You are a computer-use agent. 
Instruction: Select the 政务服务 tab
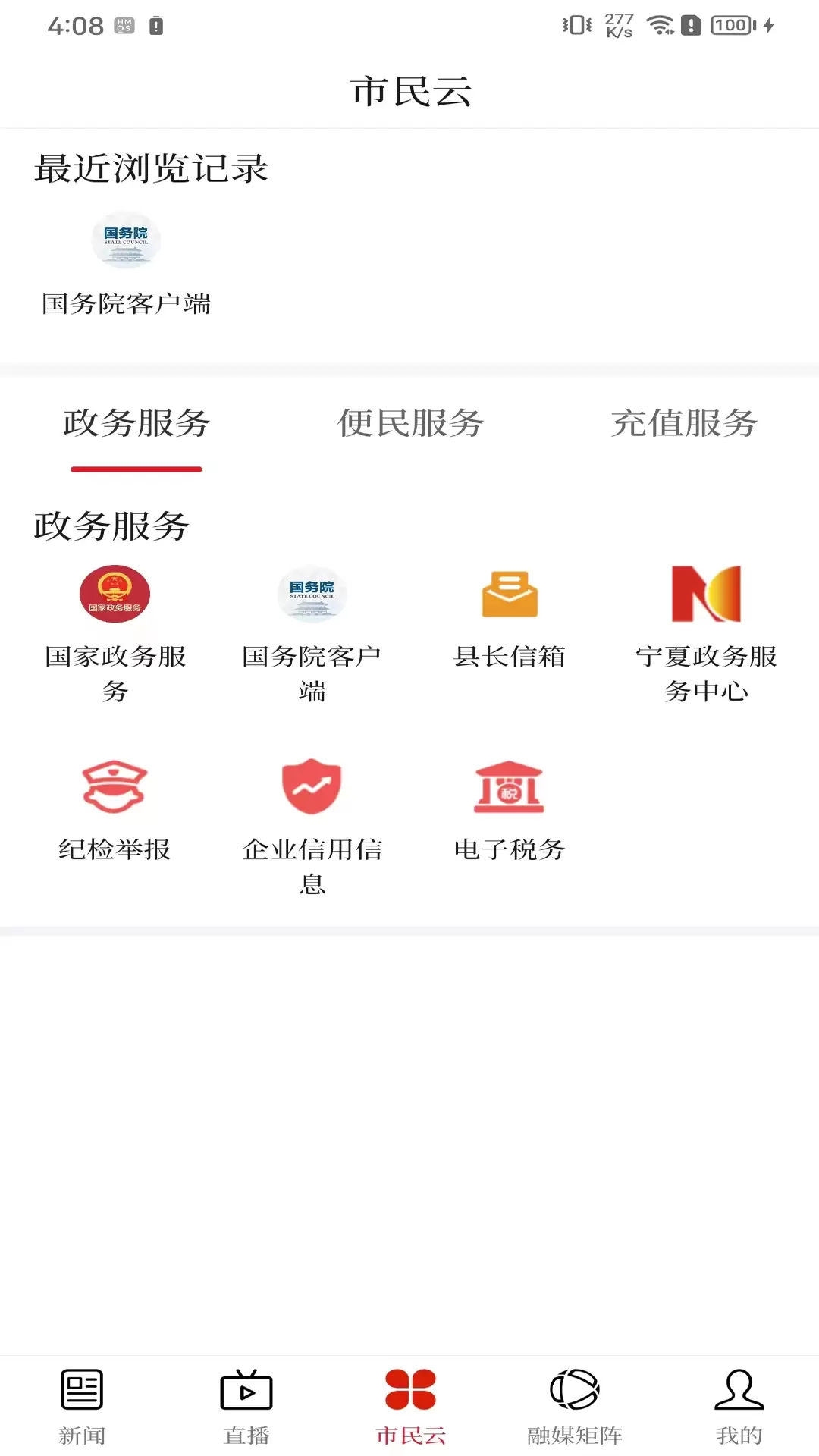[x=136, y=423]
